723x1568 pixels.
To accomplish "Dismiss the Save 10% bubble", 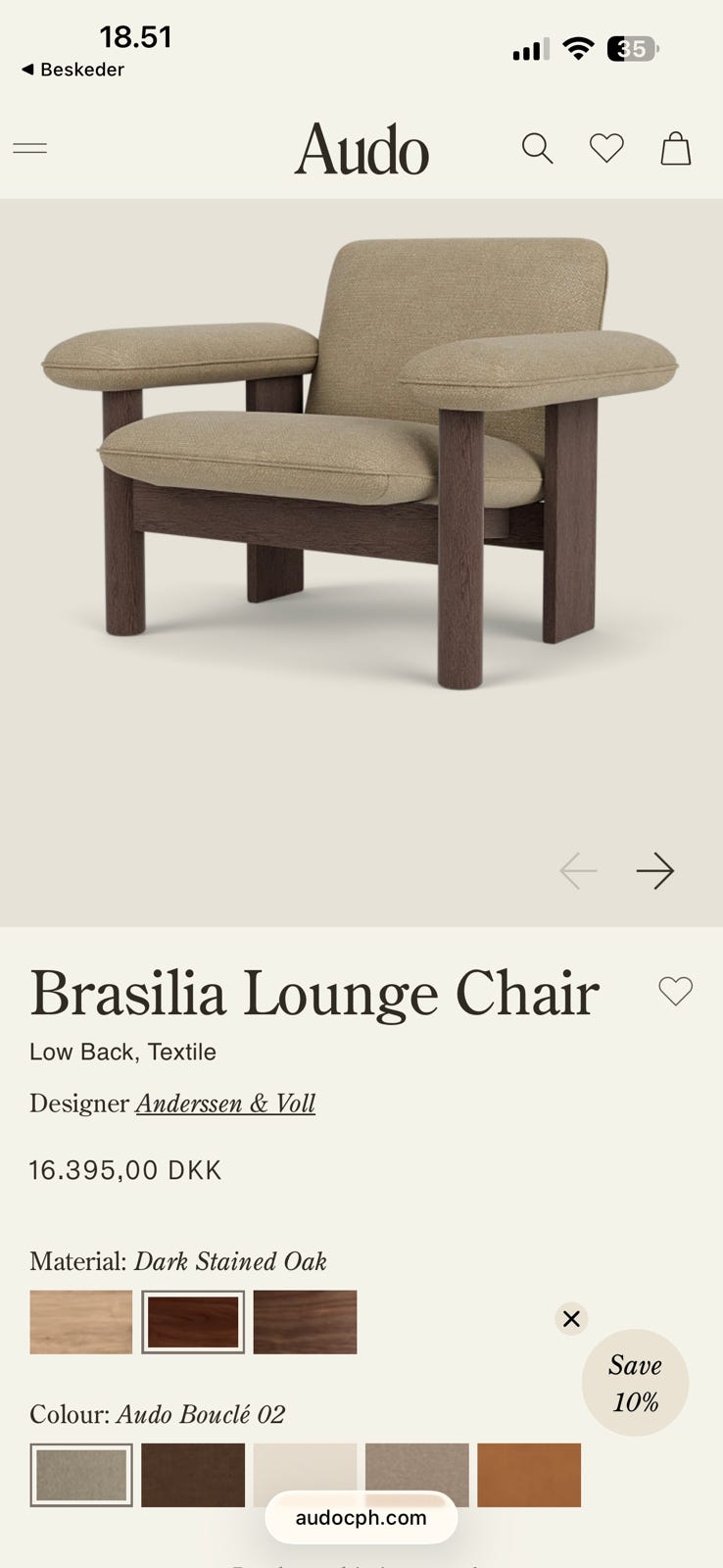I will click(x=572, y=1319).
